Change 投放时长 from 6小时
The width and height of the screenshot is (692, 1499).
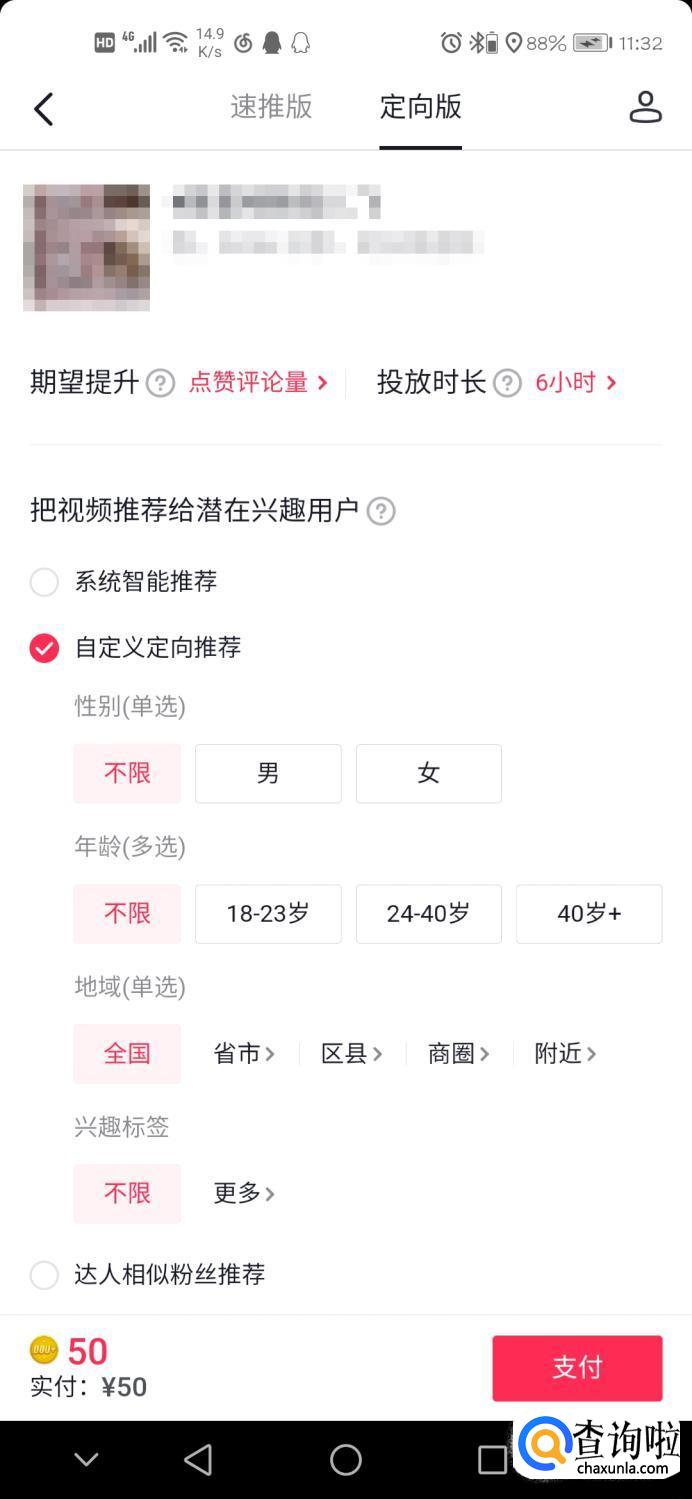575,382
